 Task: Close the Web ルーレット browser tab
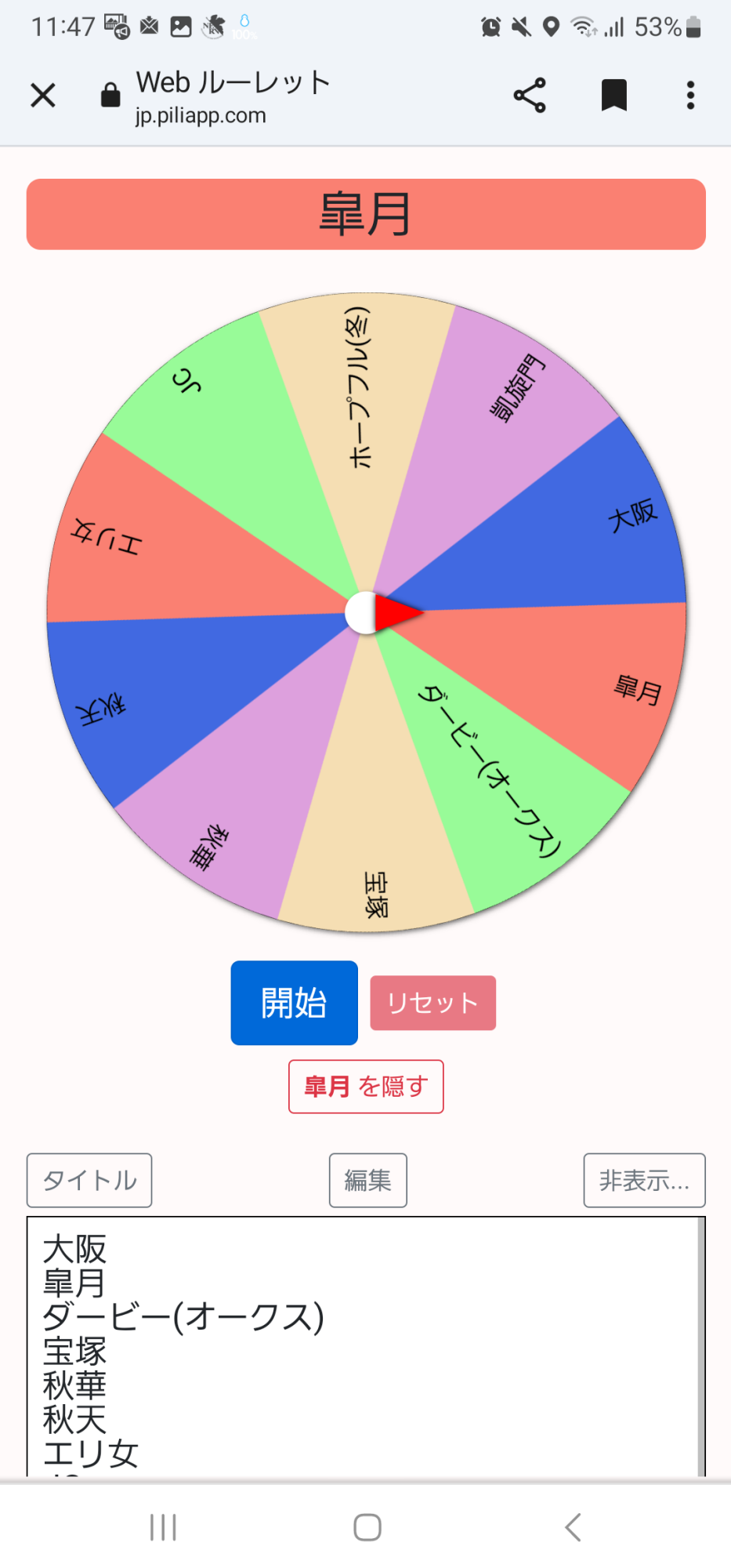(x=43, y=96)
